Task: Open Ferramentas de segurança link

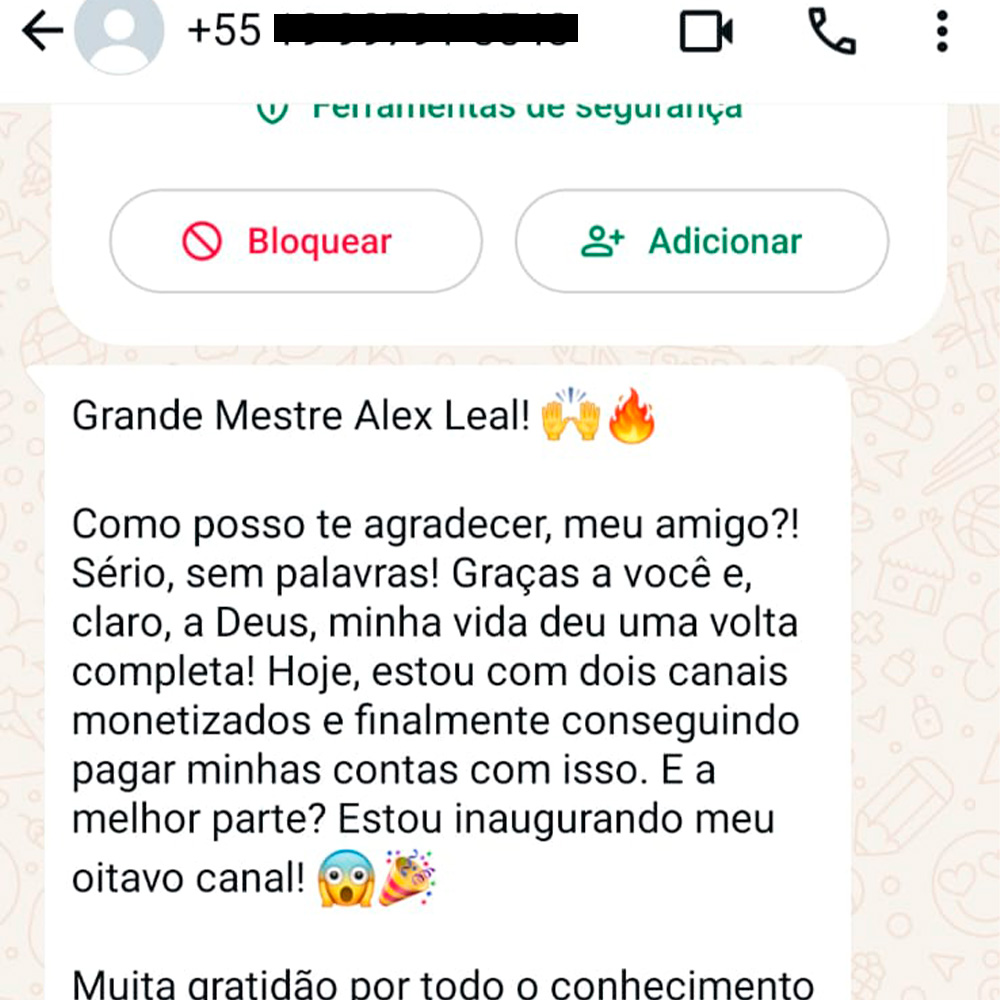Action: coord(500,108)
